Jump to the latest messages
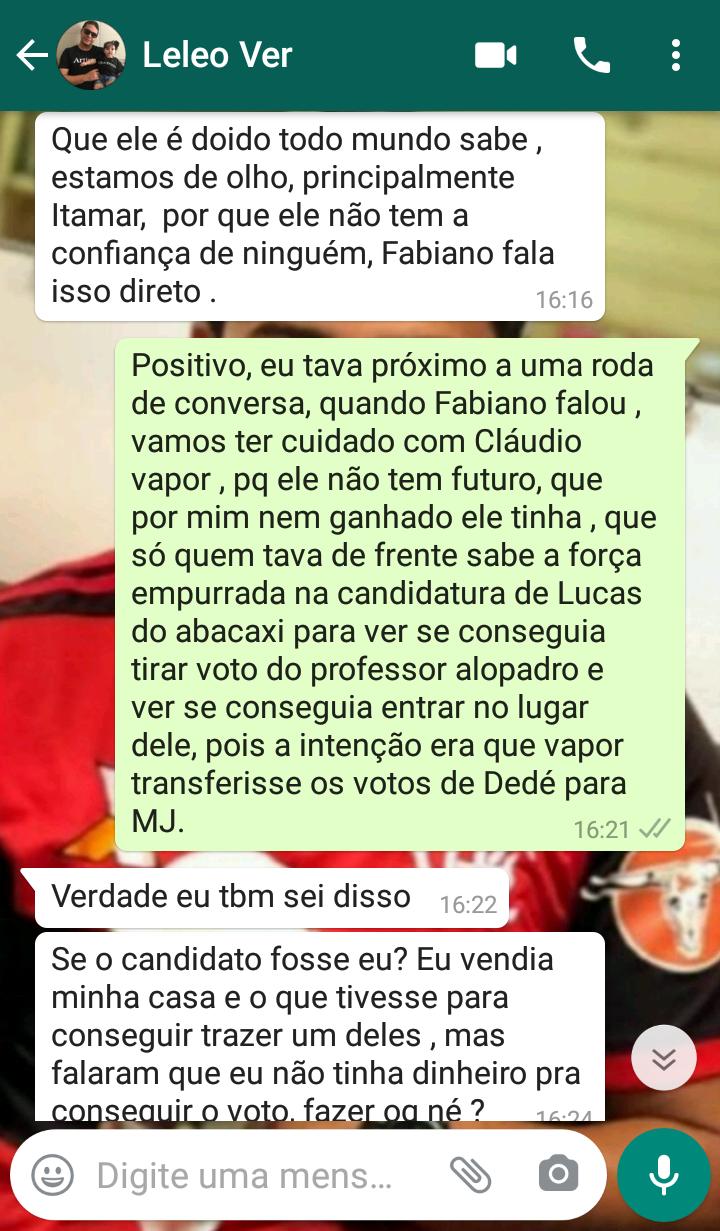 664,1058
